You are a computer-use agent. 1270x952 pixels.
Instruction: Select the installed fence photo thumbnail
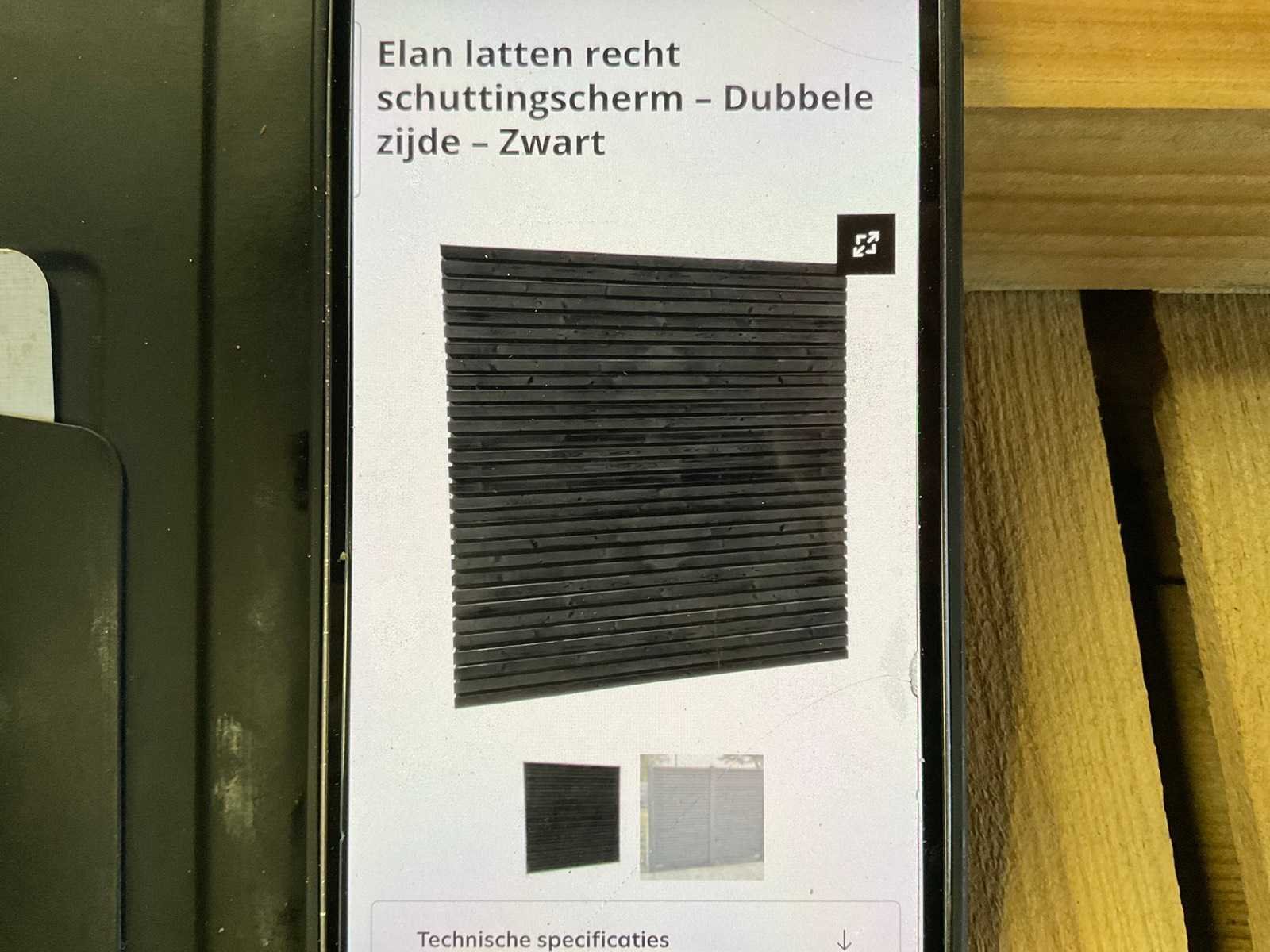point(701,817)
